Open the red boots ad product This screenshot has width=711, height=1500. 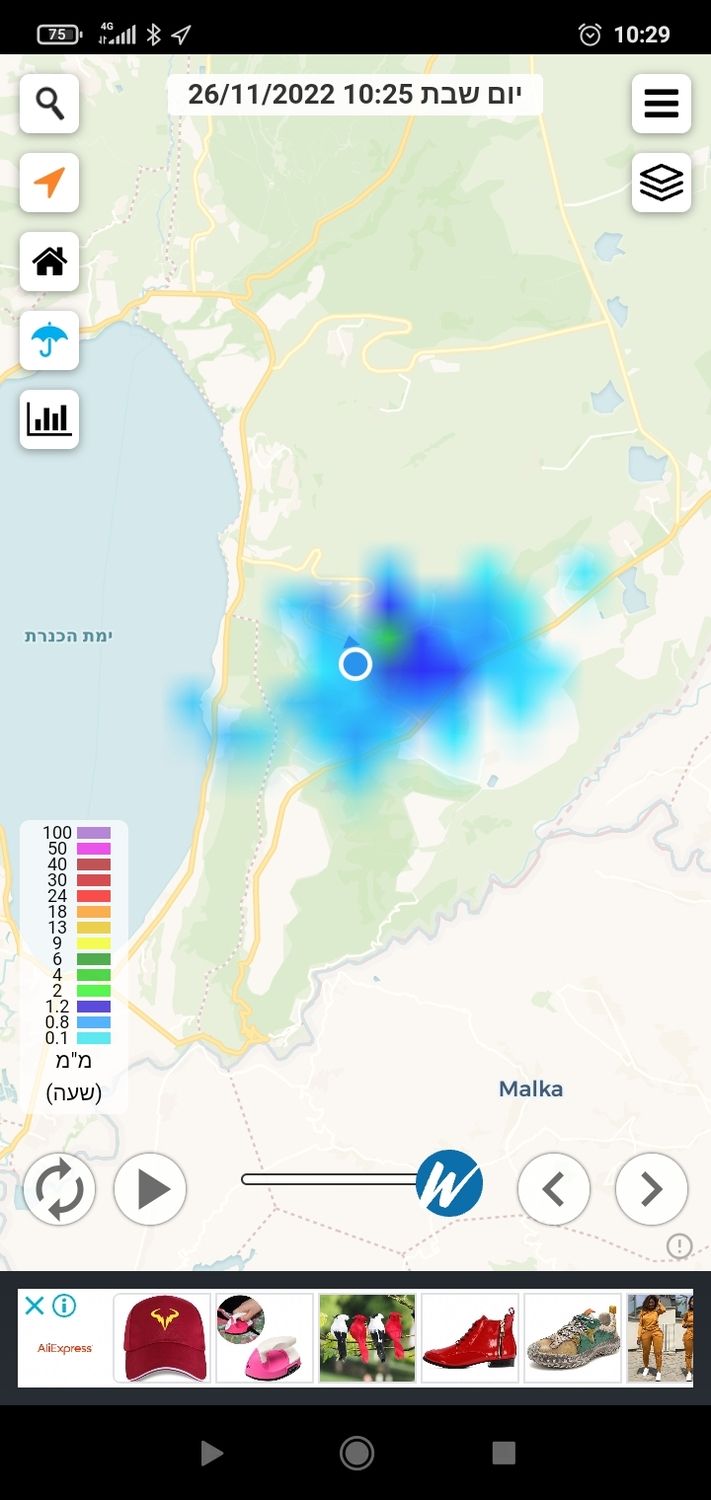[468, 1338]
